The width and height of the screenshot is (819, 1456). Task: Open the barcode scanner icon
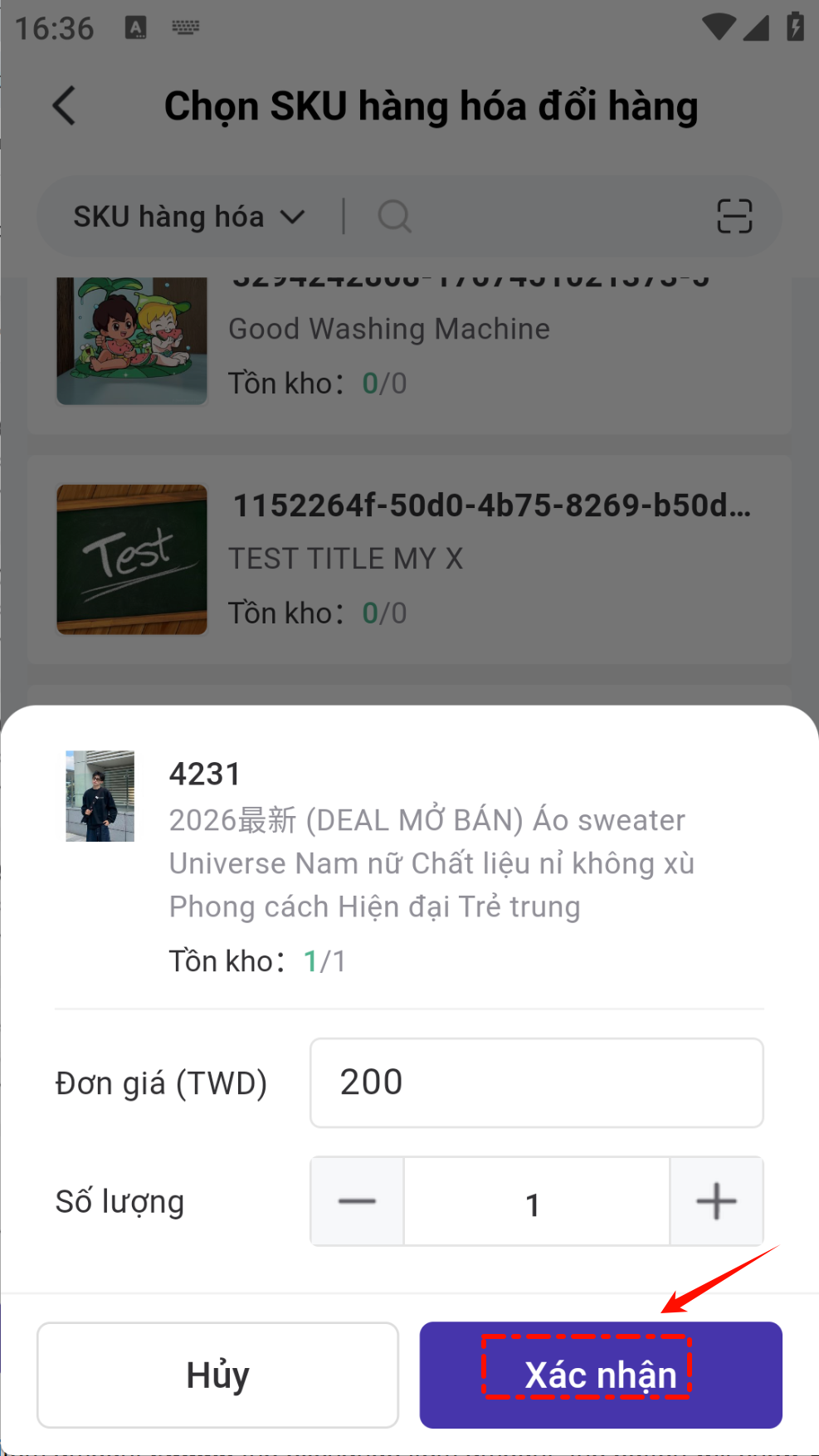coord(734,217)
